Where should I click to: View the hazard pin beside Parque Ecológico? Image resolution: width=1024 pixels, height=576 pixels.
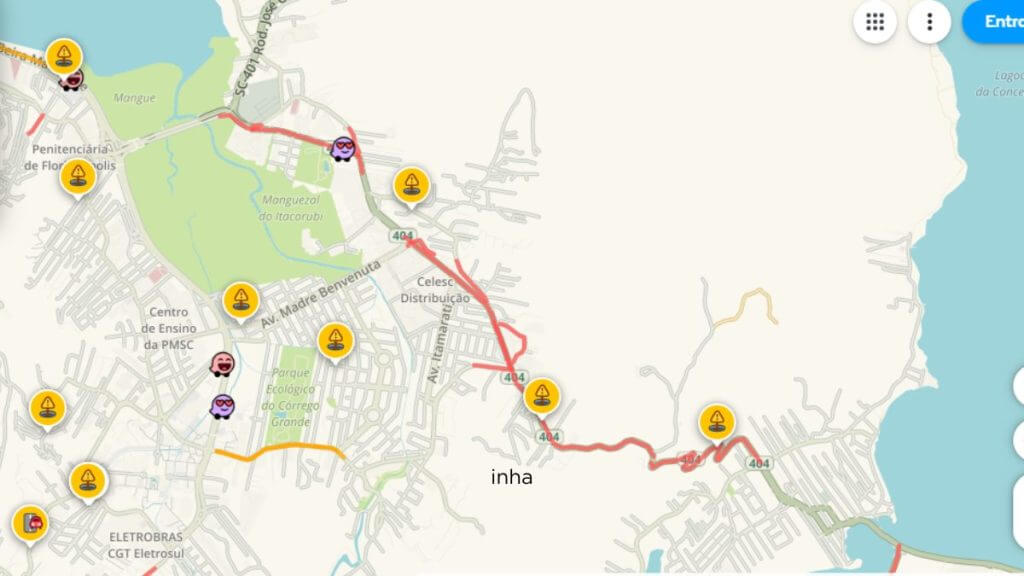pyautogui.click(x=336, y=341)
